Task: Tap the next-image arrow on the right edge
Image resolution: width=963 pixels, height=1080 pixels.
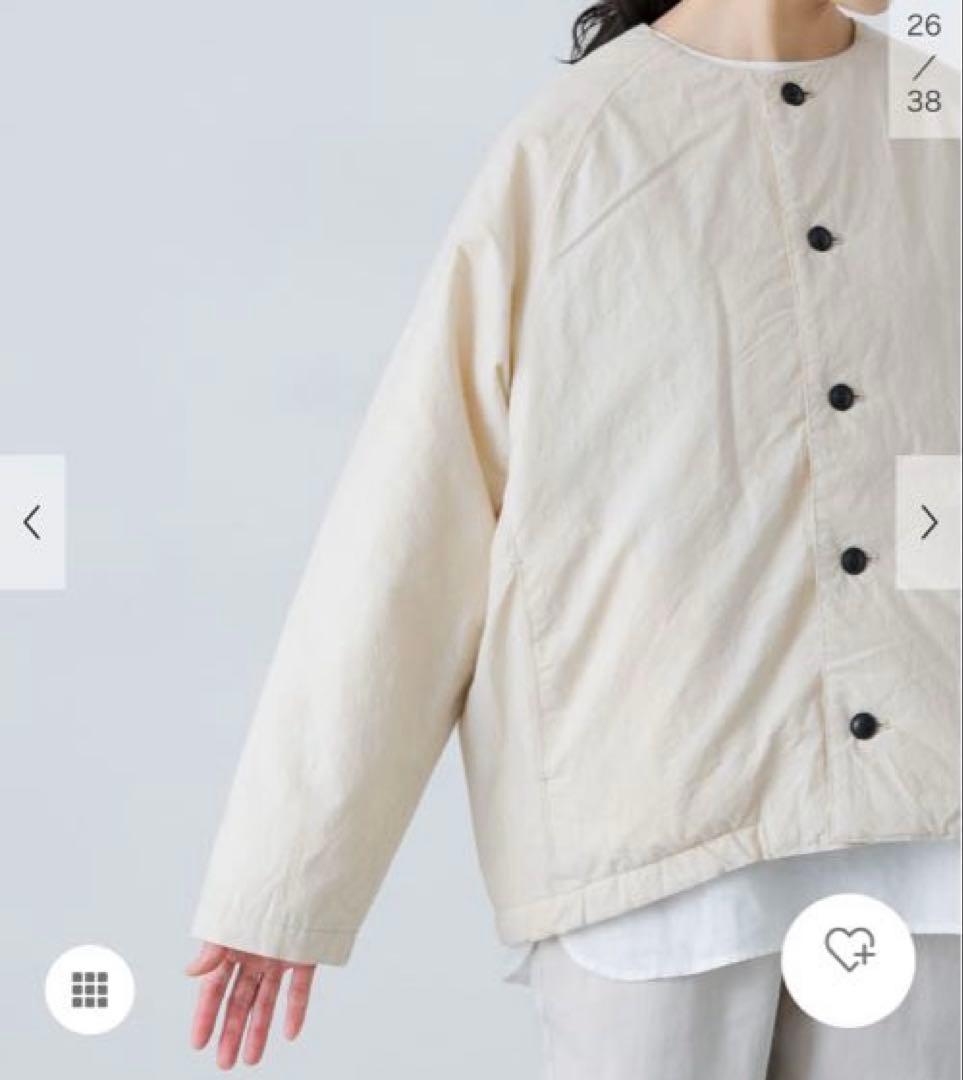Action: point(930,520)
